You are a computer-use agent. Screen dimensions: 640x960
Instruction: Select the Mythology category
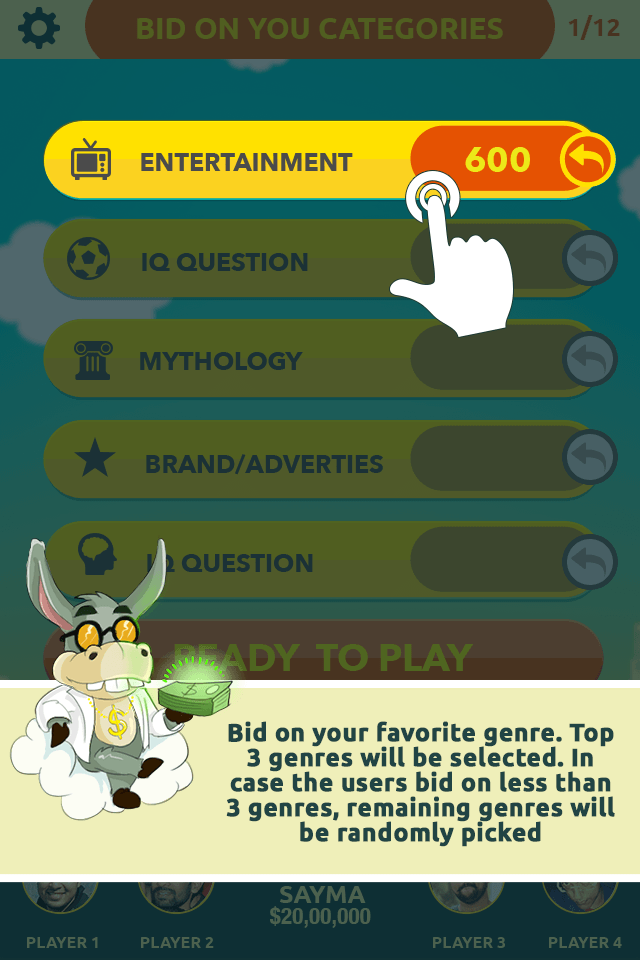point(220,361)
